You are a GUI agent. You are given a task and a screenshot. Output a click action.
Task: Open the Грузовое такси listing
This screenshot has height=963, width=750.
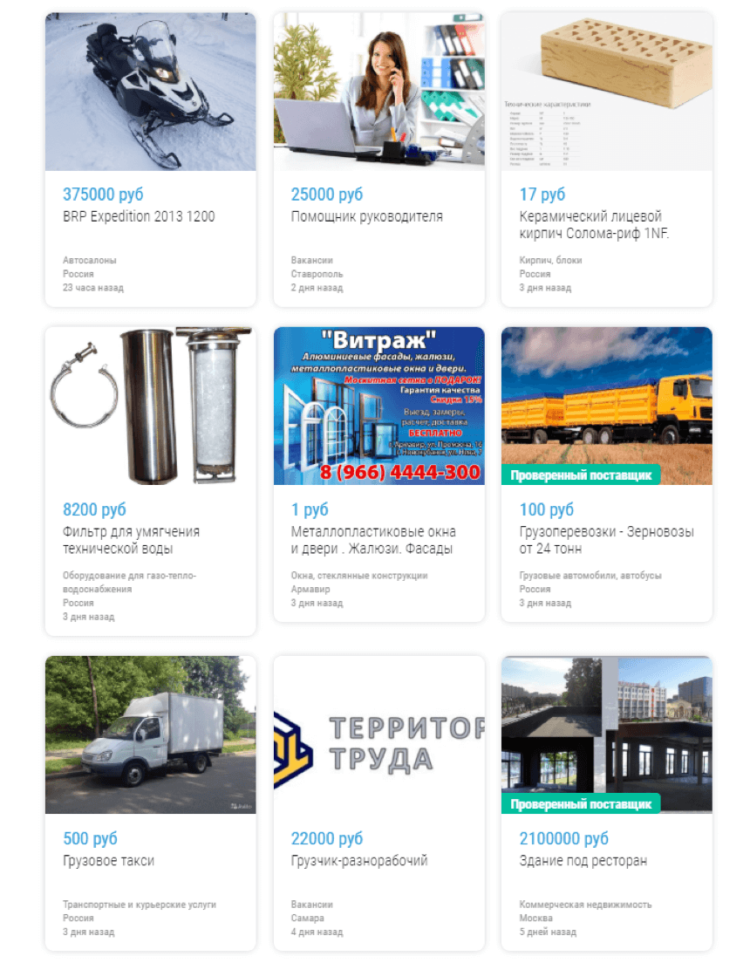pos(109,860)
